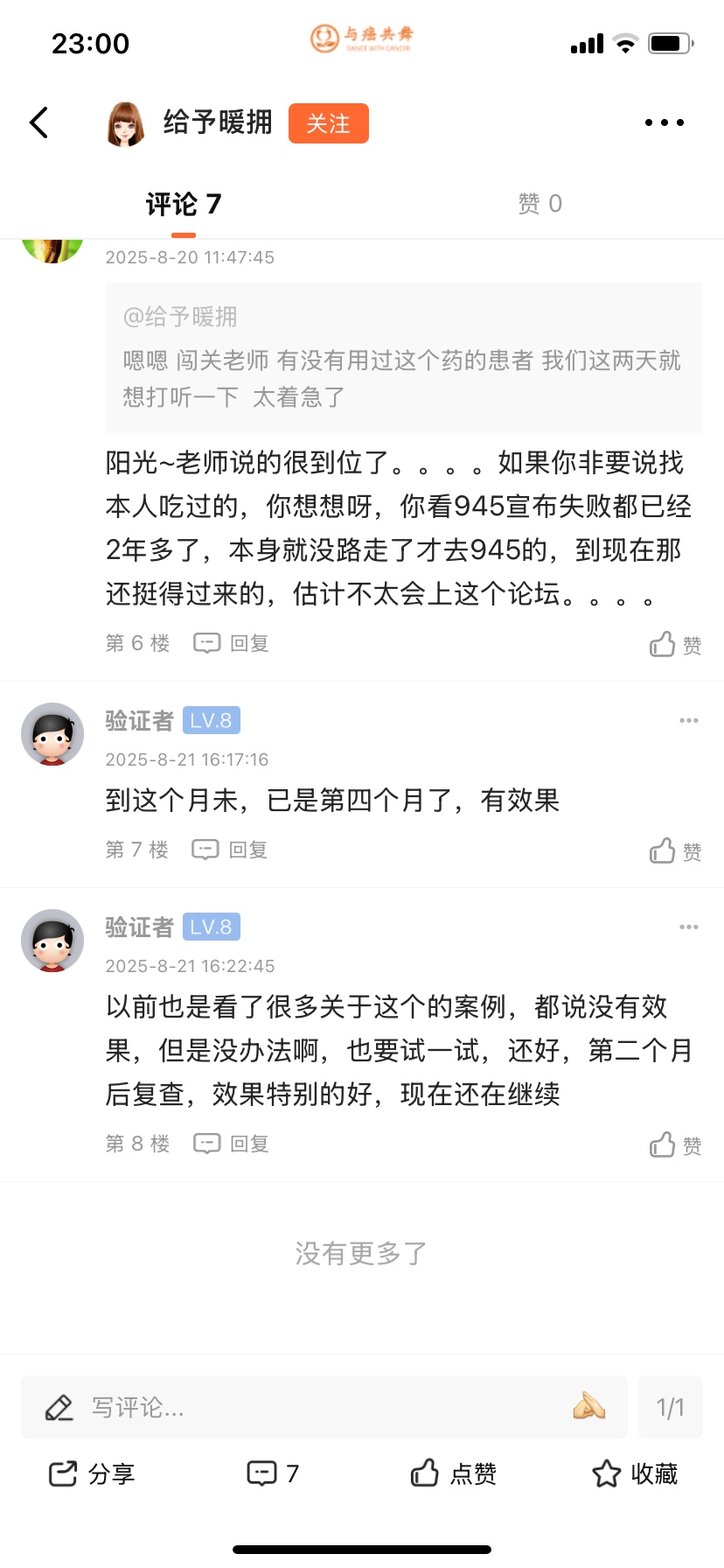Follow 给予暖拥 with the 关注 button
This screenshot has height=1568, width=724.
328,123
